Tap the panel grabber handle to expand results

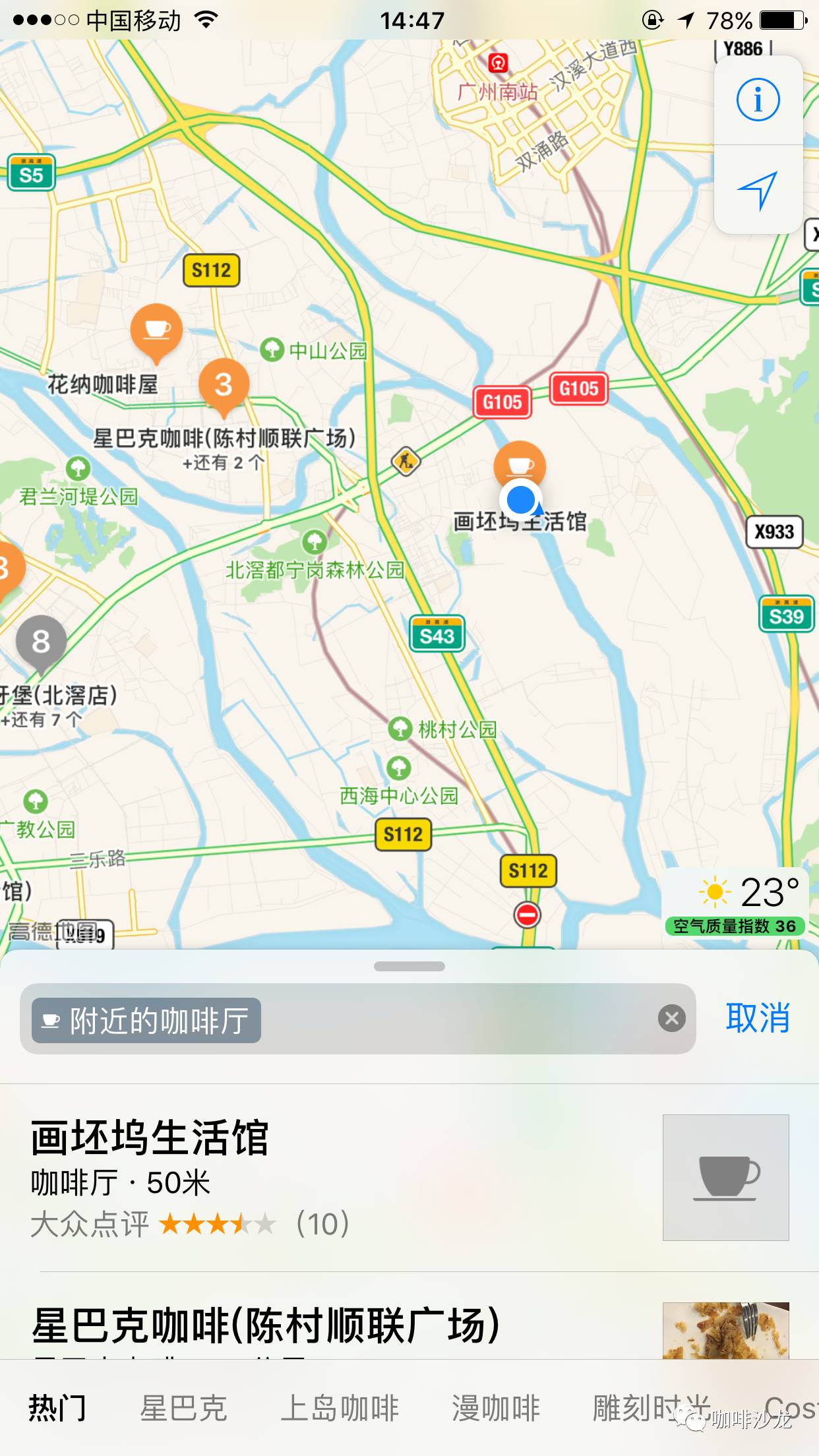pyautogui.click(x=409, y=966)
